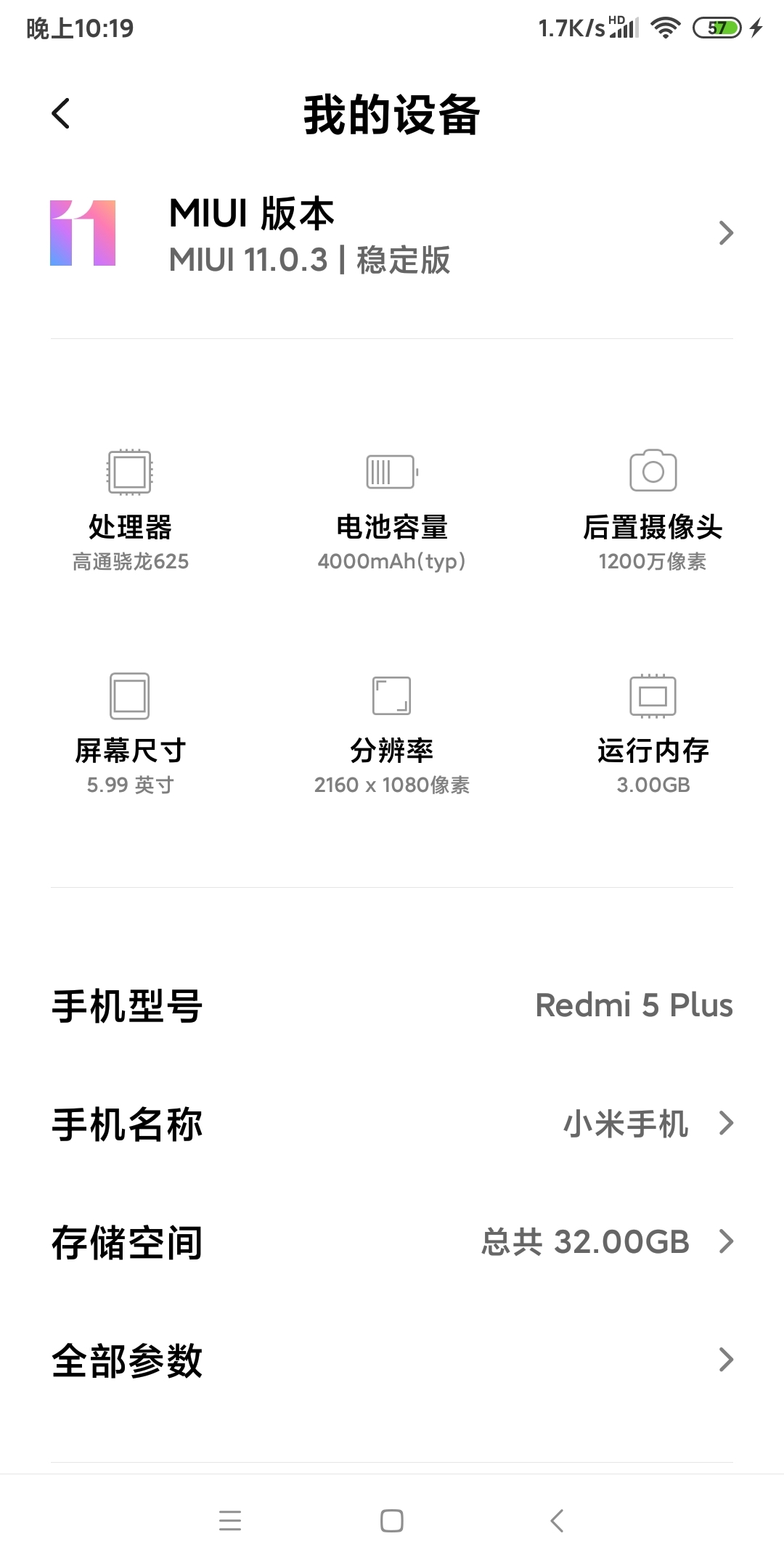Click the Wi-Fi status bar icon
The height and width of the screenshot is (1568, 784).
[665, 27]
